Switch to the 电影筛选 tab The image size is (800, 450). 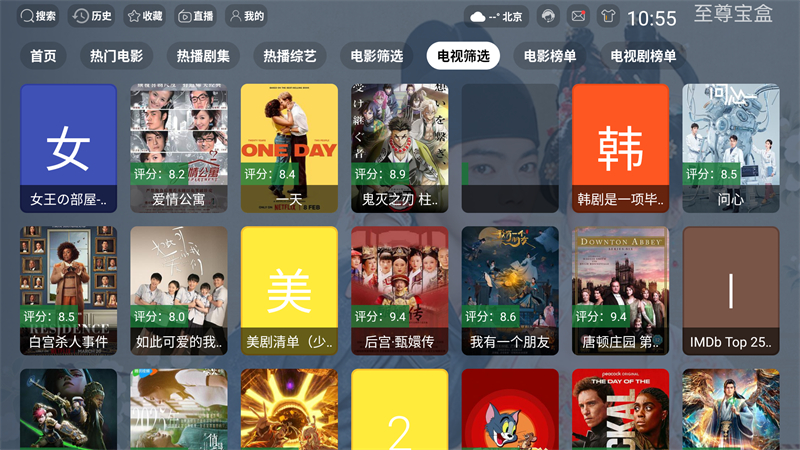pyautogui.click(x=377, y=56)
